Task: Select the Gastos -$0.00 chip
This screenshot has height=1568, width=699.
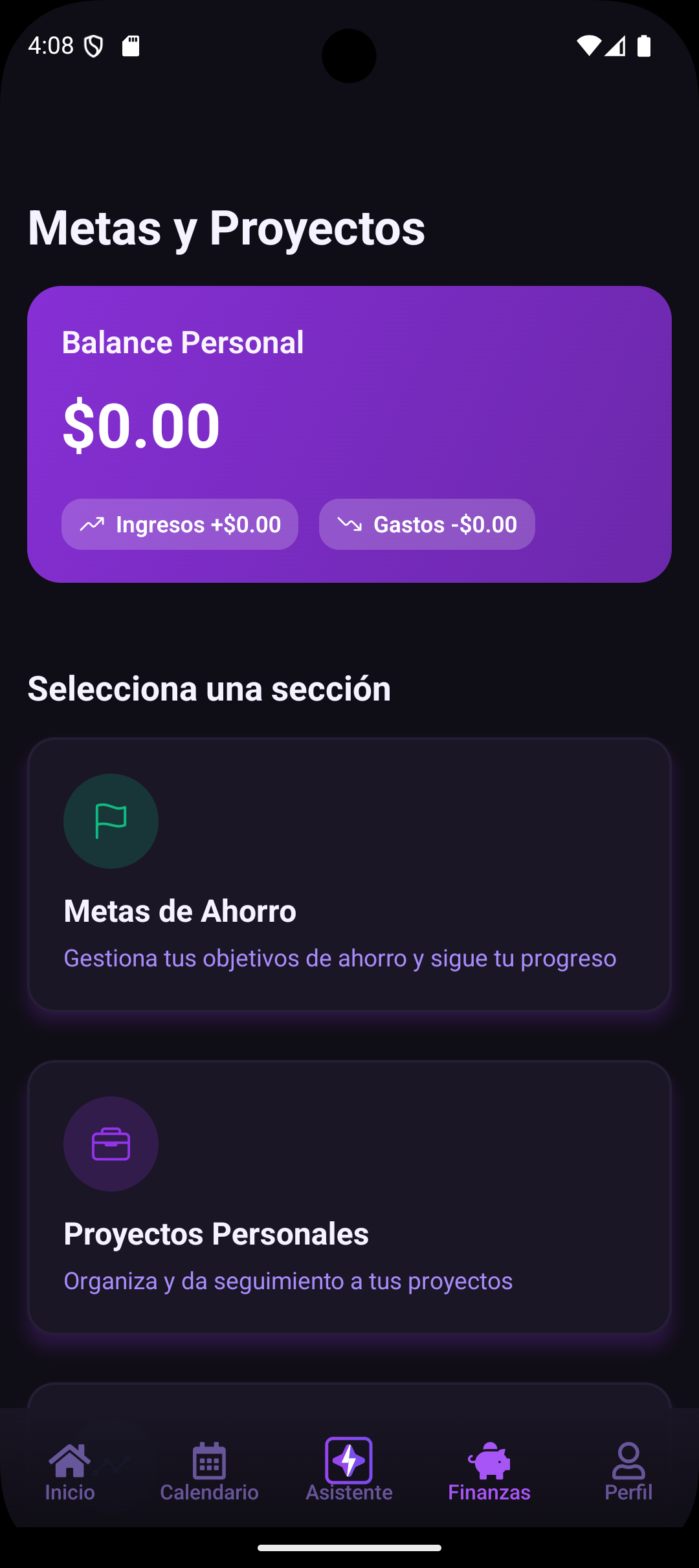Action: [x=427, y=524]
